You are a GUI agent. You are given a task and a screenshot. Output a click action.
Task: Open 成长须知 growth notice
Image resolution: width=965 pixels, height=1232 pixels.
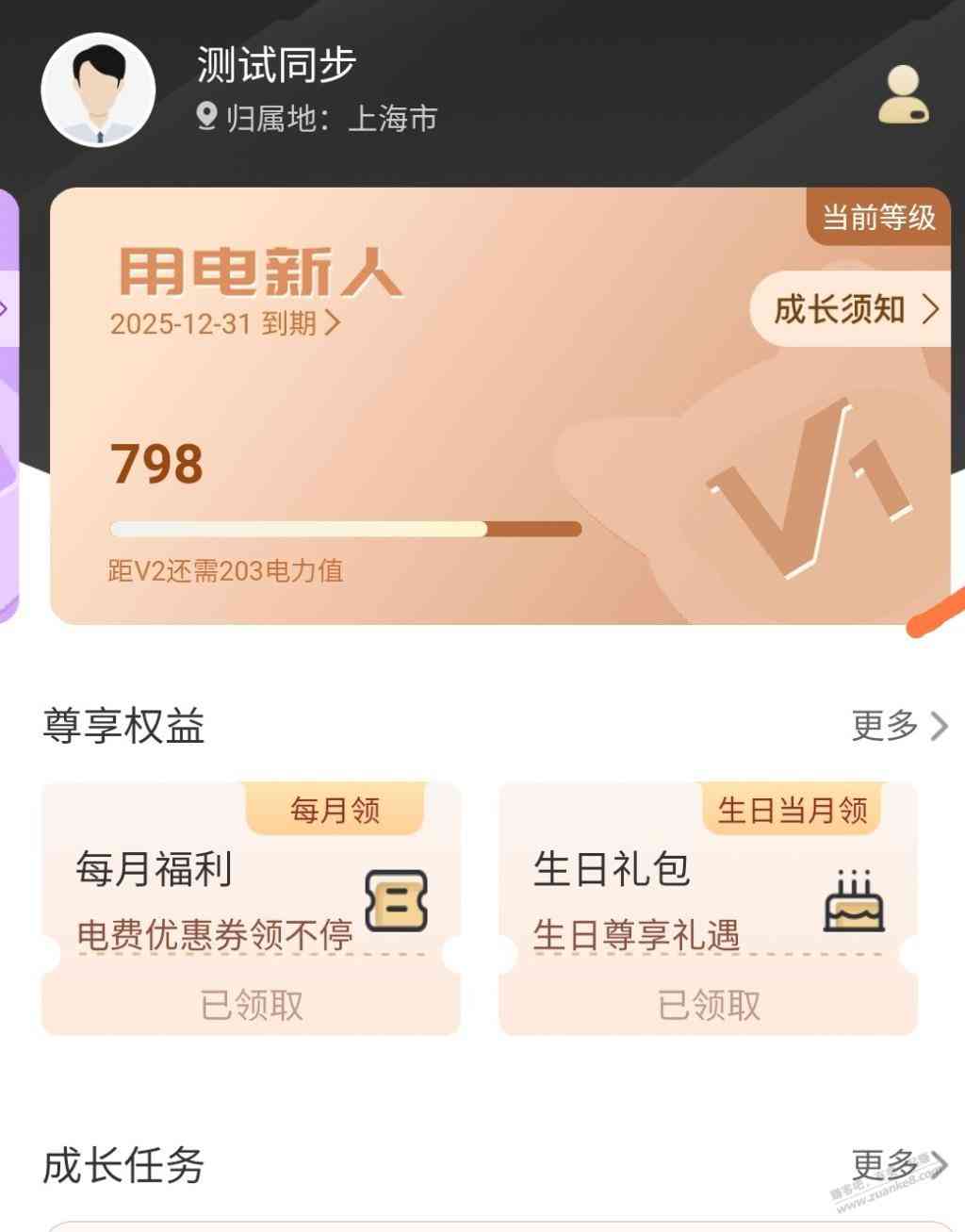(x=855, y=309)
